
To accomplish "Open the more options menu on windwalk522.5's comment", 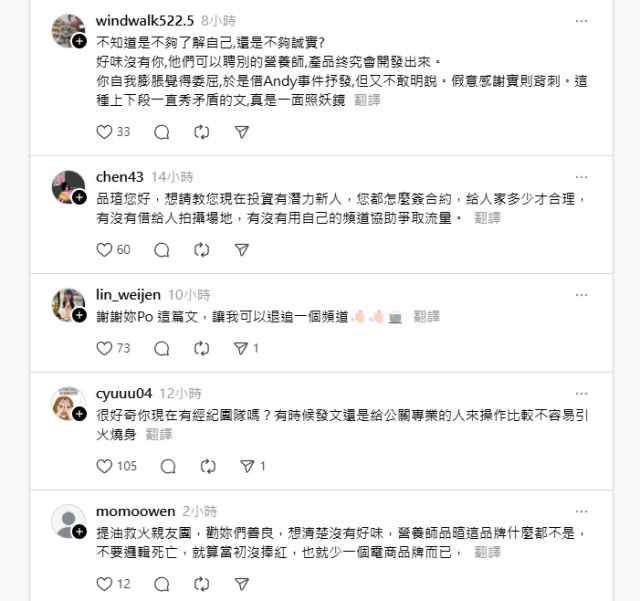I will tap(581, 20).
